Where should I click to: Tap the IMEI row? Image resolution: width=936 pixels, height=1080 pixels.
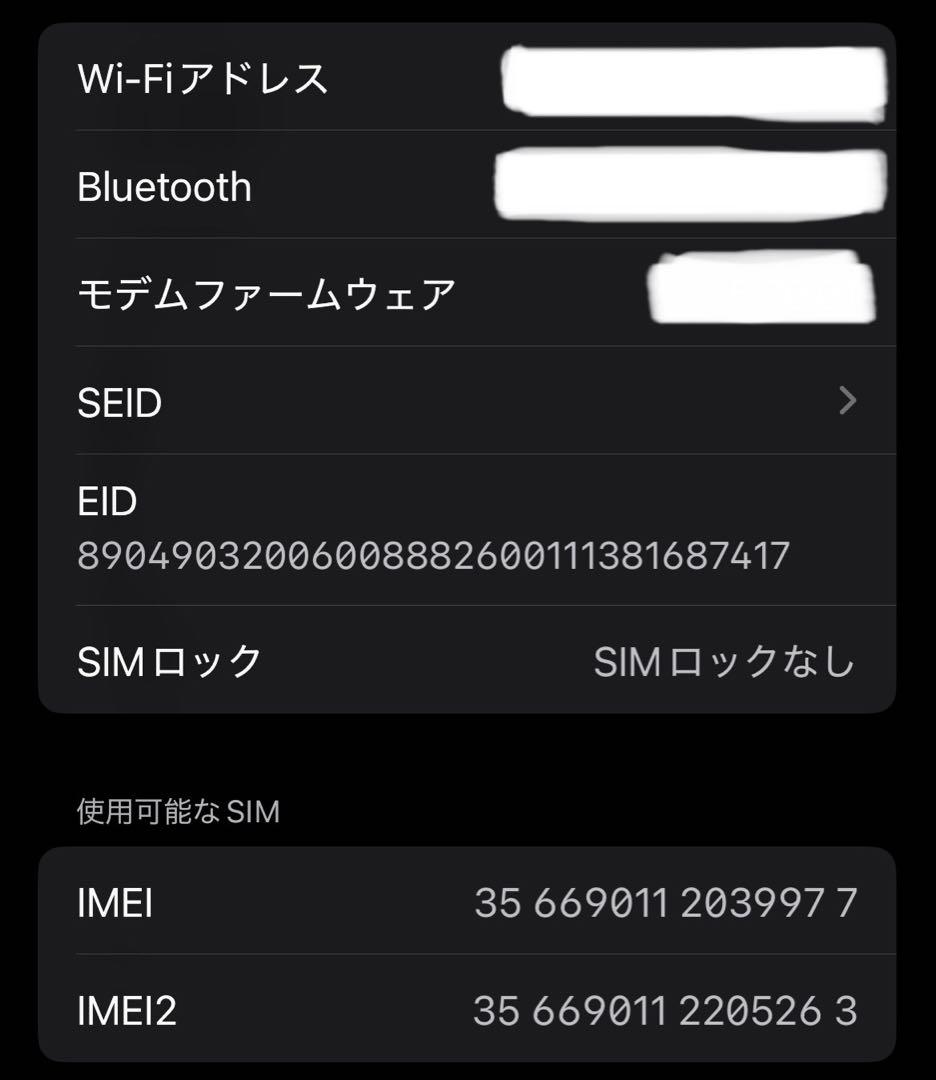point(468,903)
